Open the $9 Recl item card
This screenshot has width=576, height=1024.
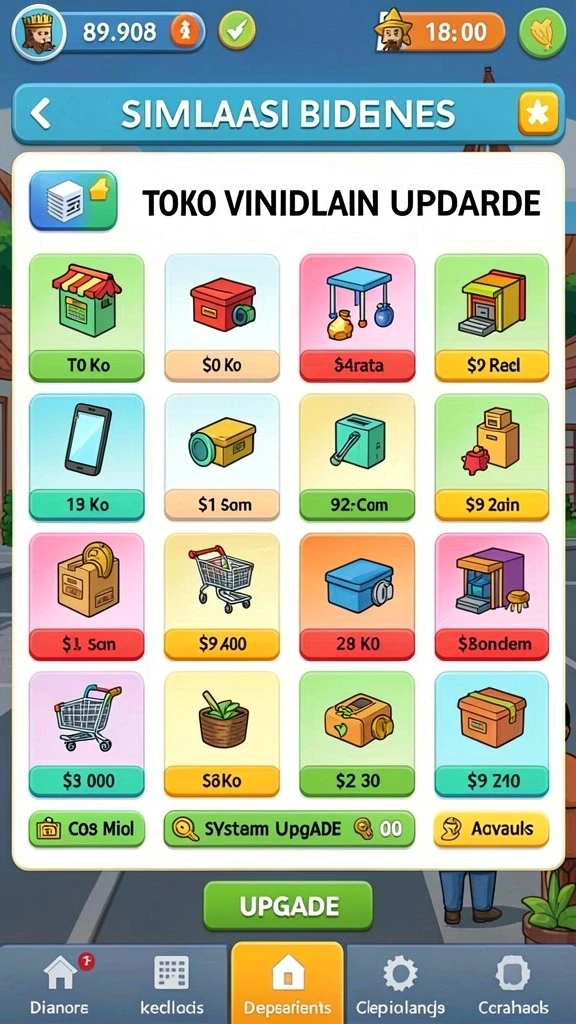coord(492,318)
